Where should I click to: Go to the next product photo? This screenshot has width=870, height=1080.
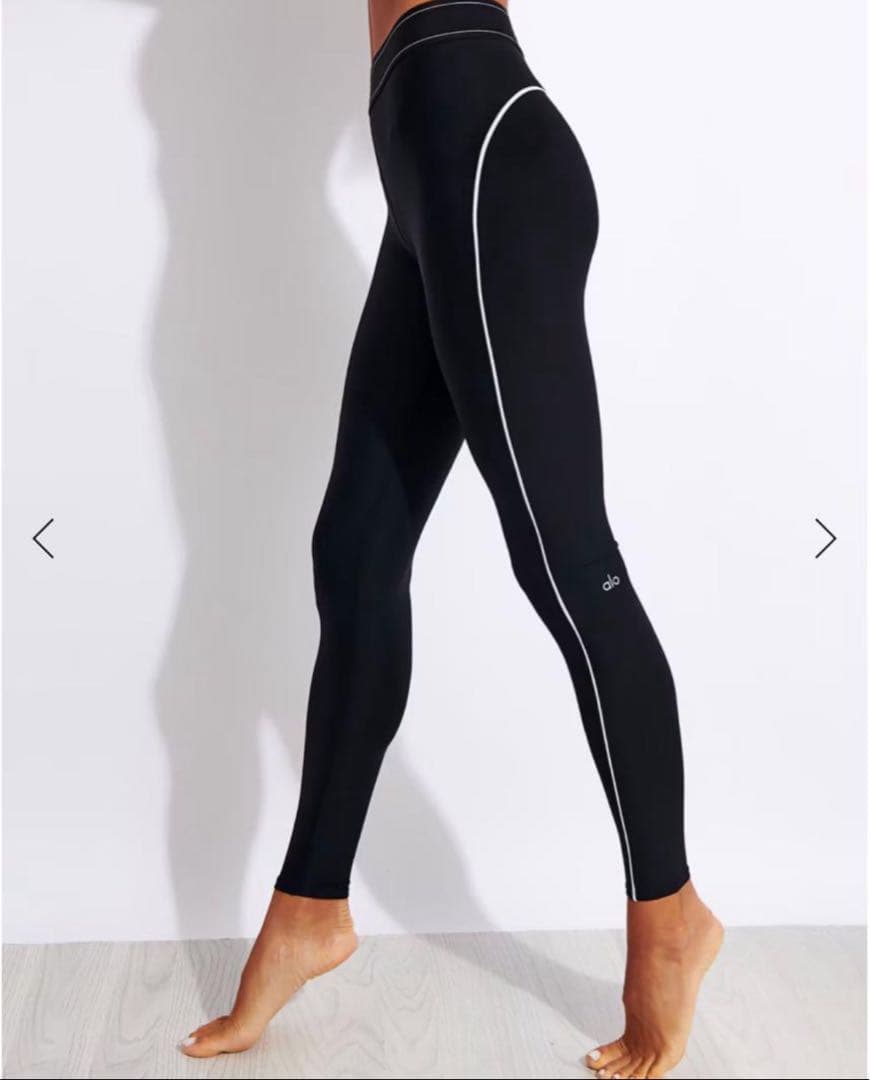[825, 538]
